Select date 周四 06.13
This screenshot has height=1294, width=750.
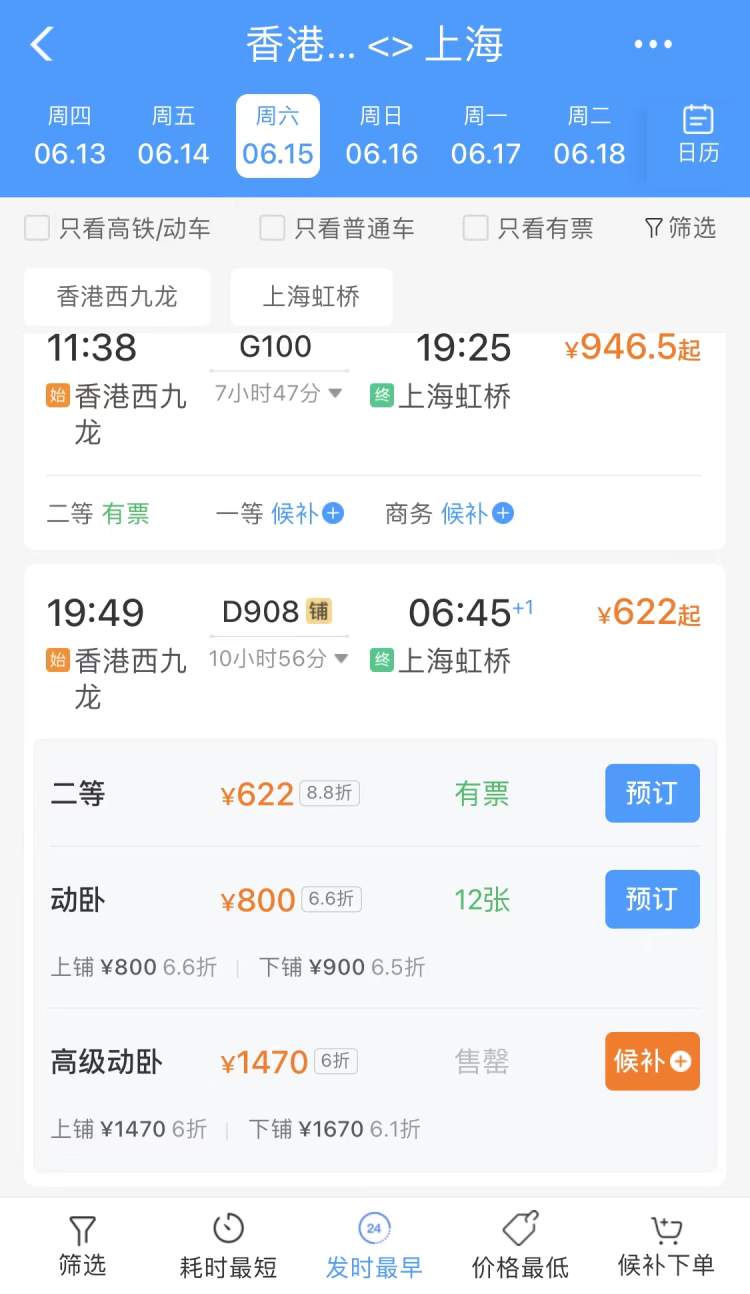tap(70, 136)
